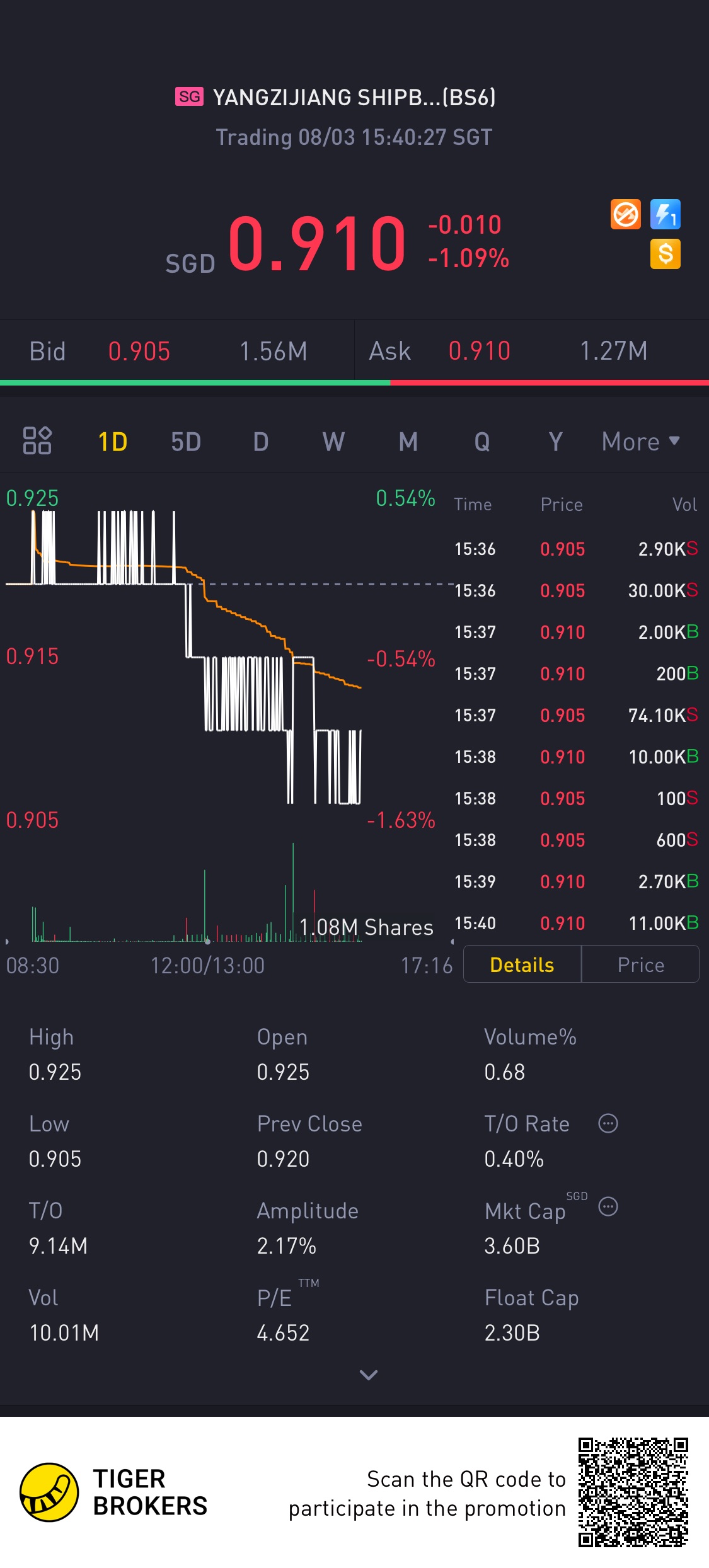Show the daily D candlestick chart
This screenshot has height=1568, width=709.
click(x=260, y=442)
